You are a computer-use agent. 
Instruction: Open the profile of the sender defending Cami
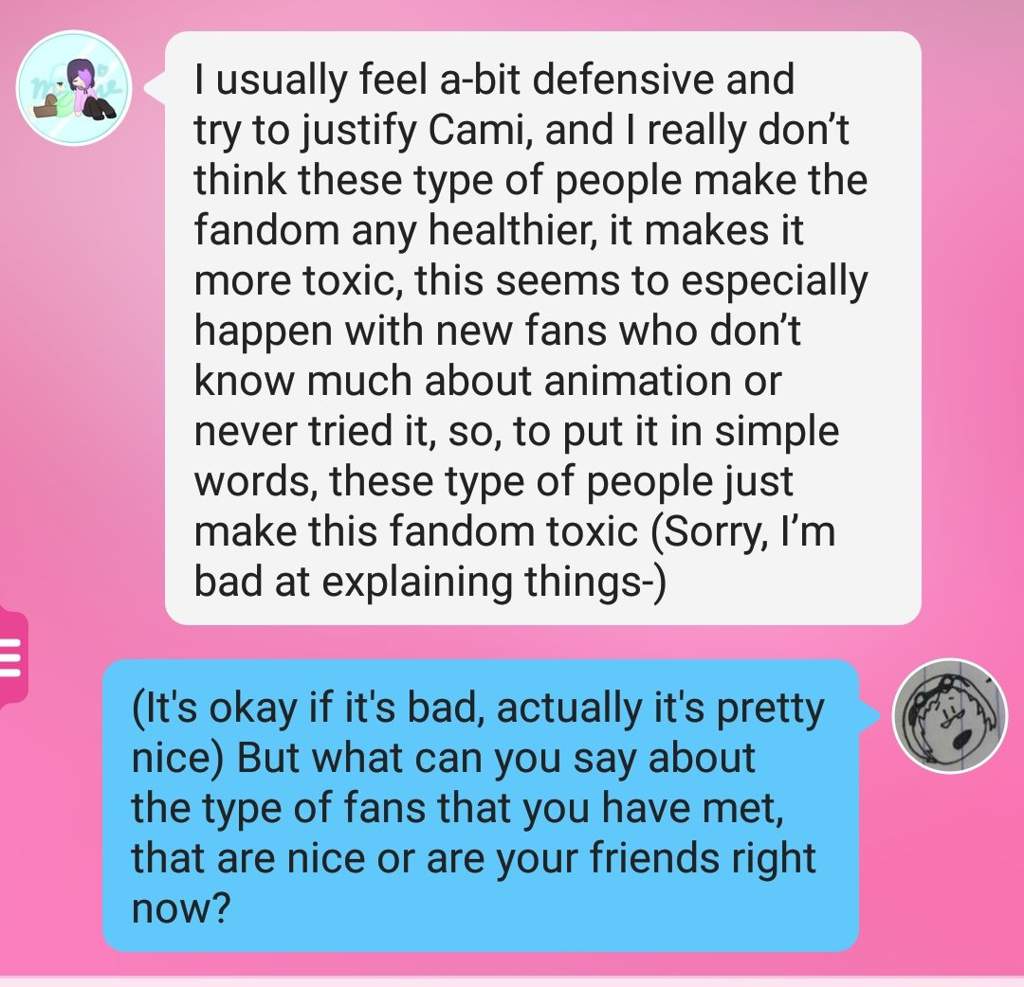point(74,88)
